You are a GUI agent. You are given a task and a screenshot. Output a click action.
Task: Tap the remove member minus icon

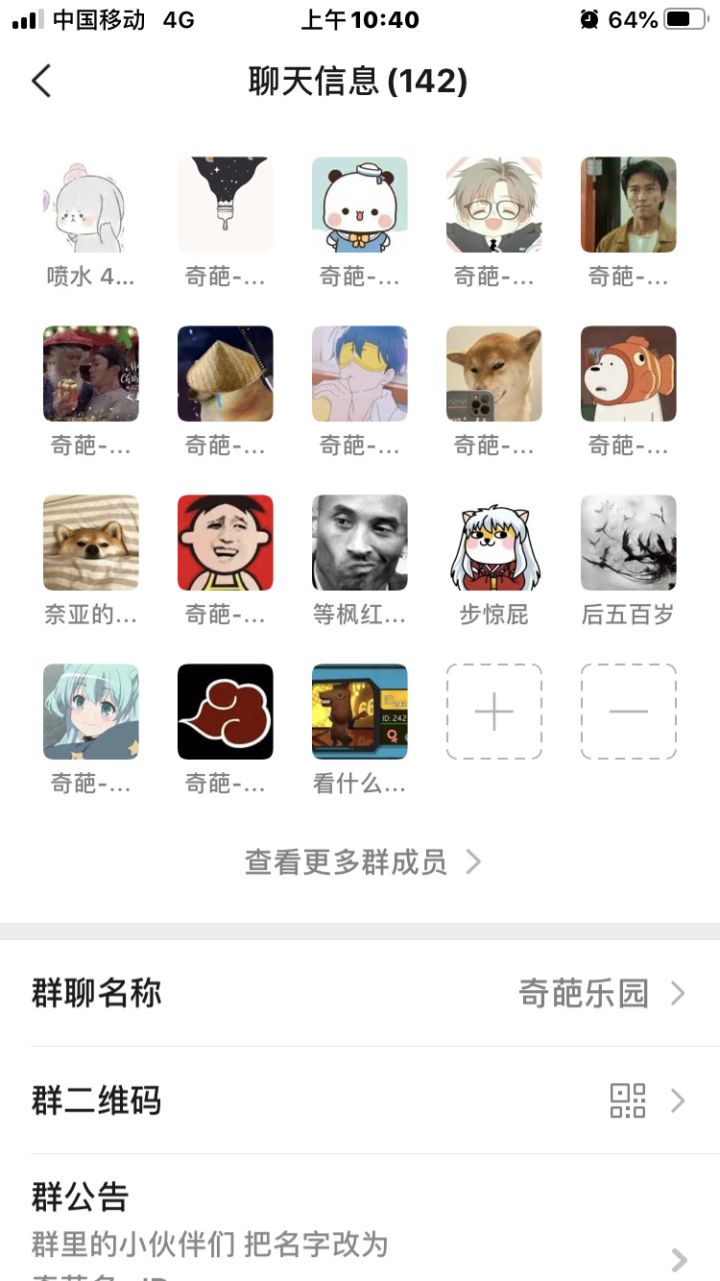click(627, 711)
